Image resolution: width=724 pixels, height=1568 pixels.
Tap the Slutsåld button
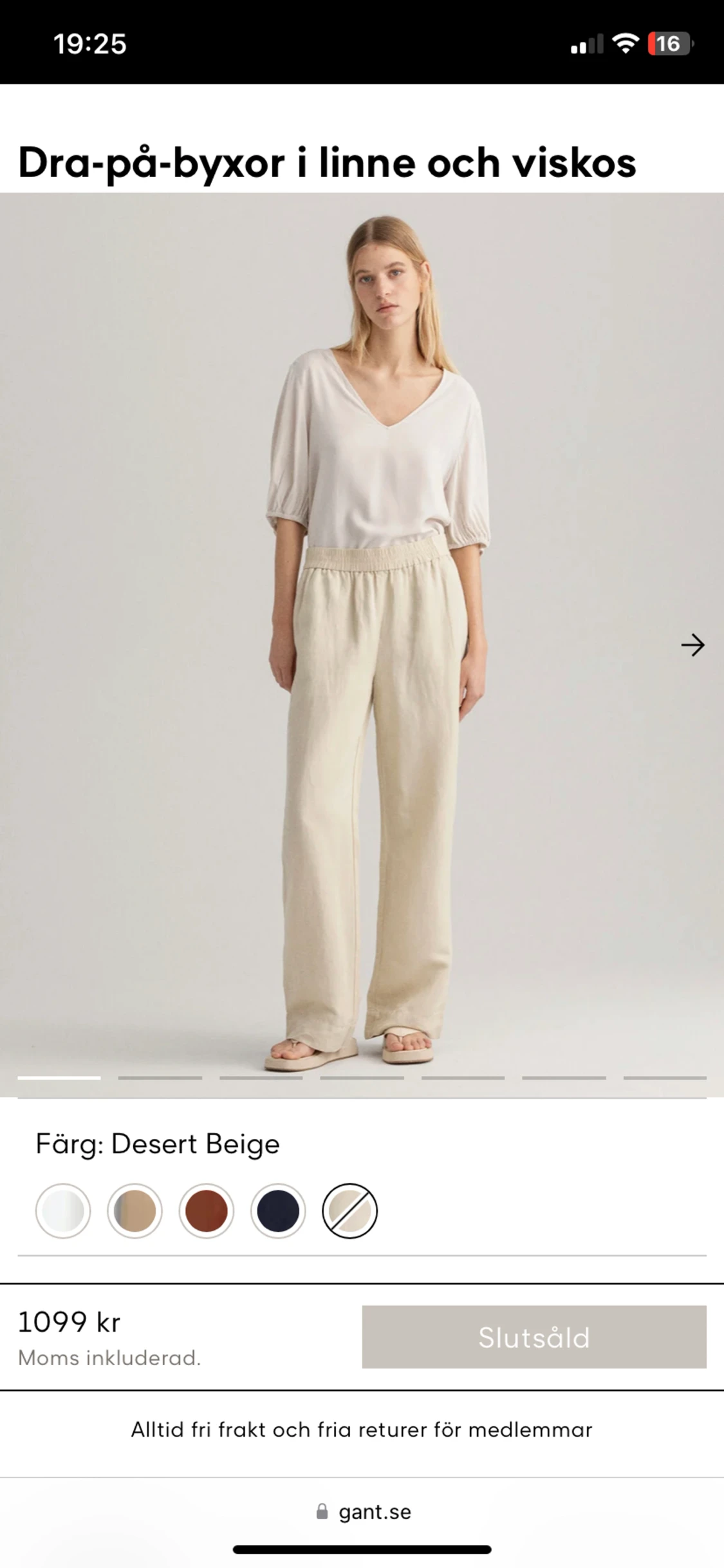tap(534, 1337)
